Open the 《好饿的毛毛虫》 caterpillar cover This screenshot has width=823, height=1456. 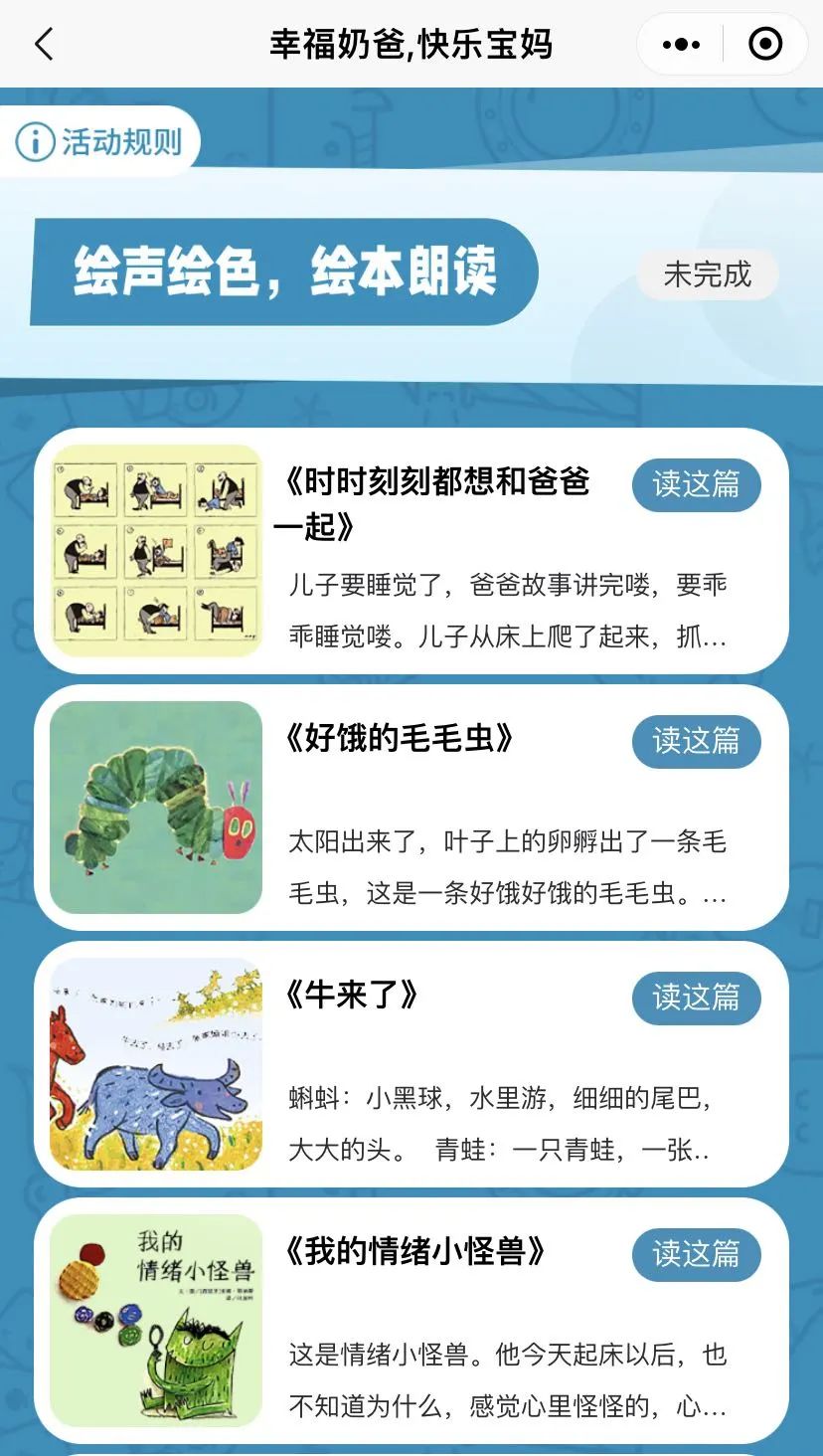[156, 808]
